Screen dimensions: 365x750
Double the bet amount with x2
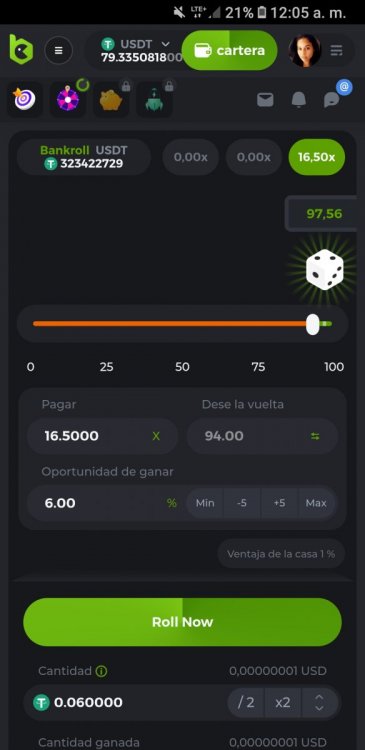[x=283, y=703]
